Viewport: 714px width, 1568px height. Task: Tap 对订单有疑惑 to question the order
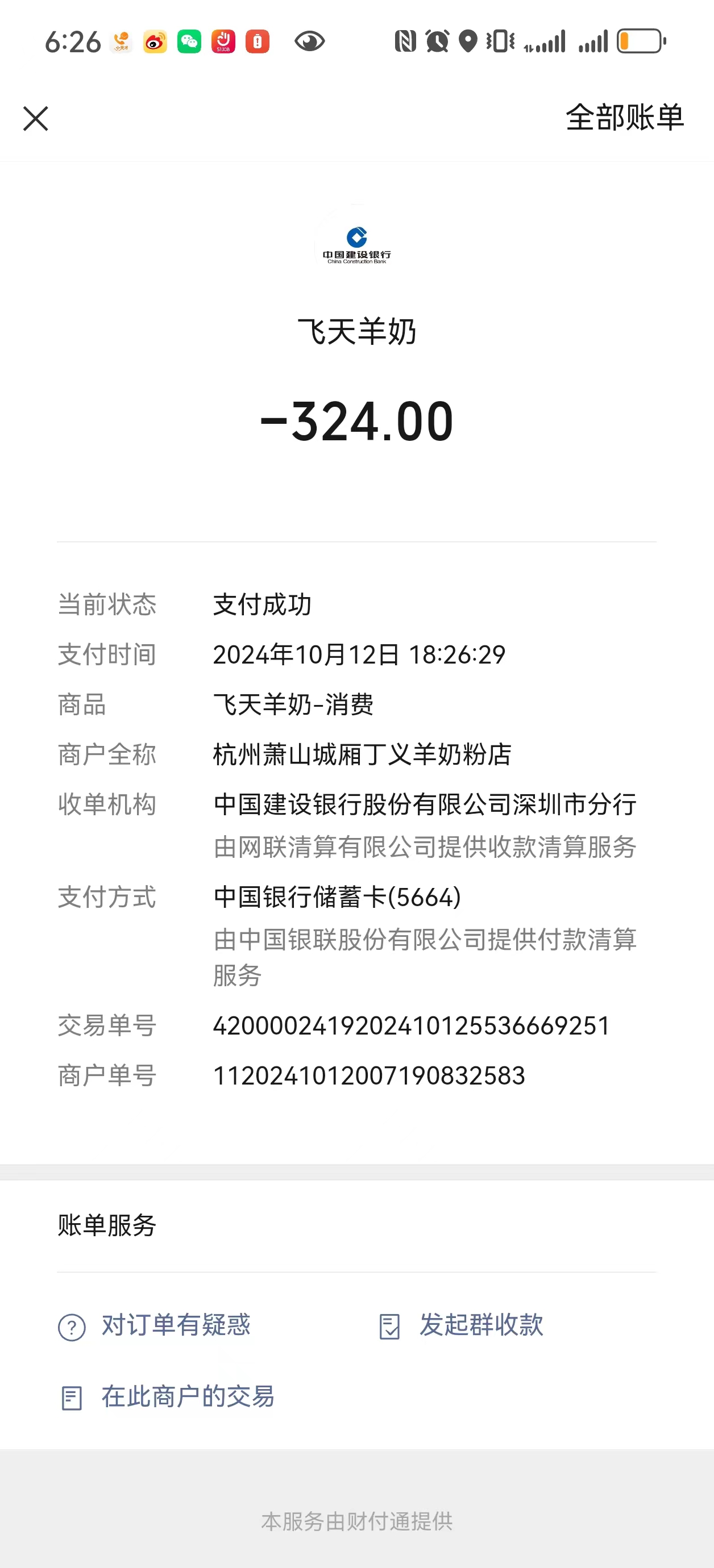point(176,1325)
